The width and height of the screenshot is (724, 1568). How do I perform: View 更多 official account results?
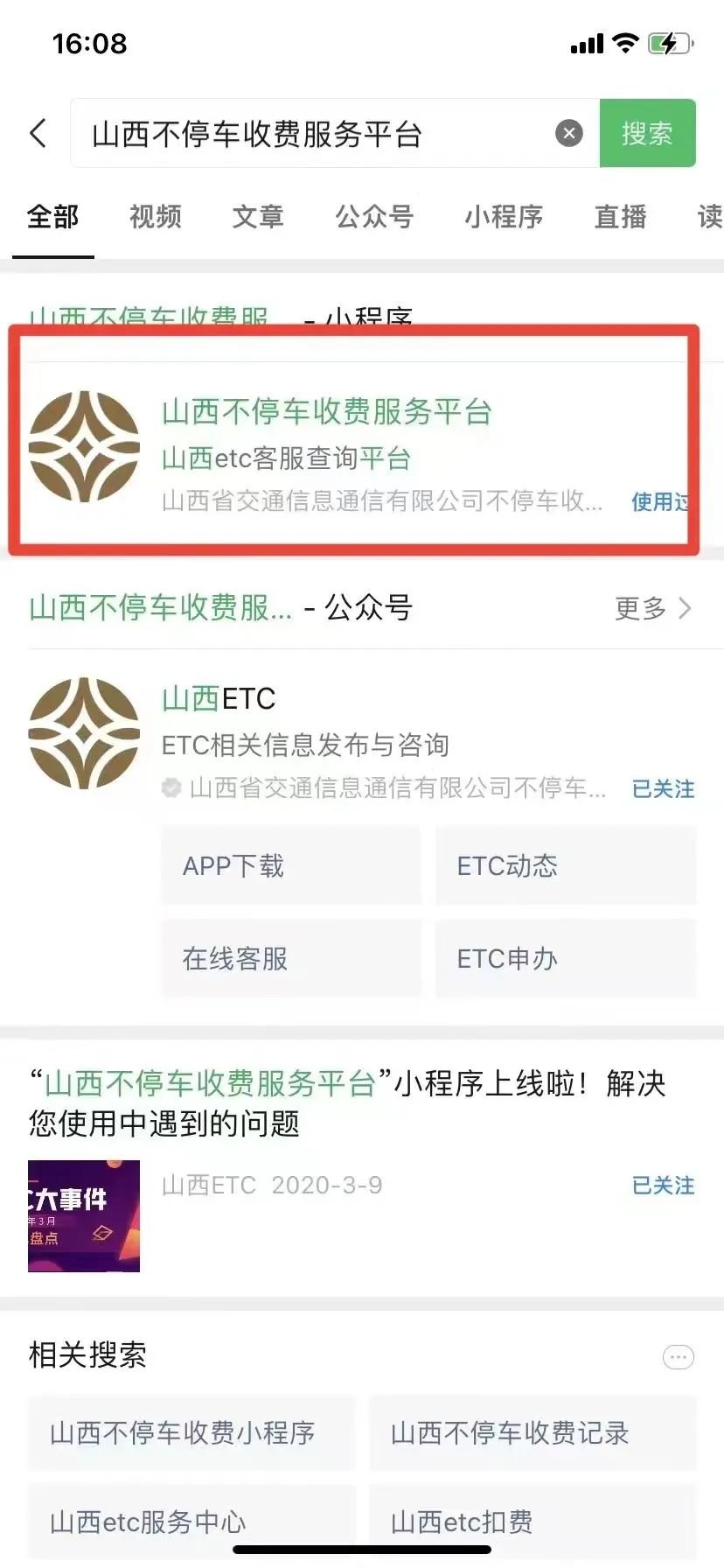(x=652, y=607)
